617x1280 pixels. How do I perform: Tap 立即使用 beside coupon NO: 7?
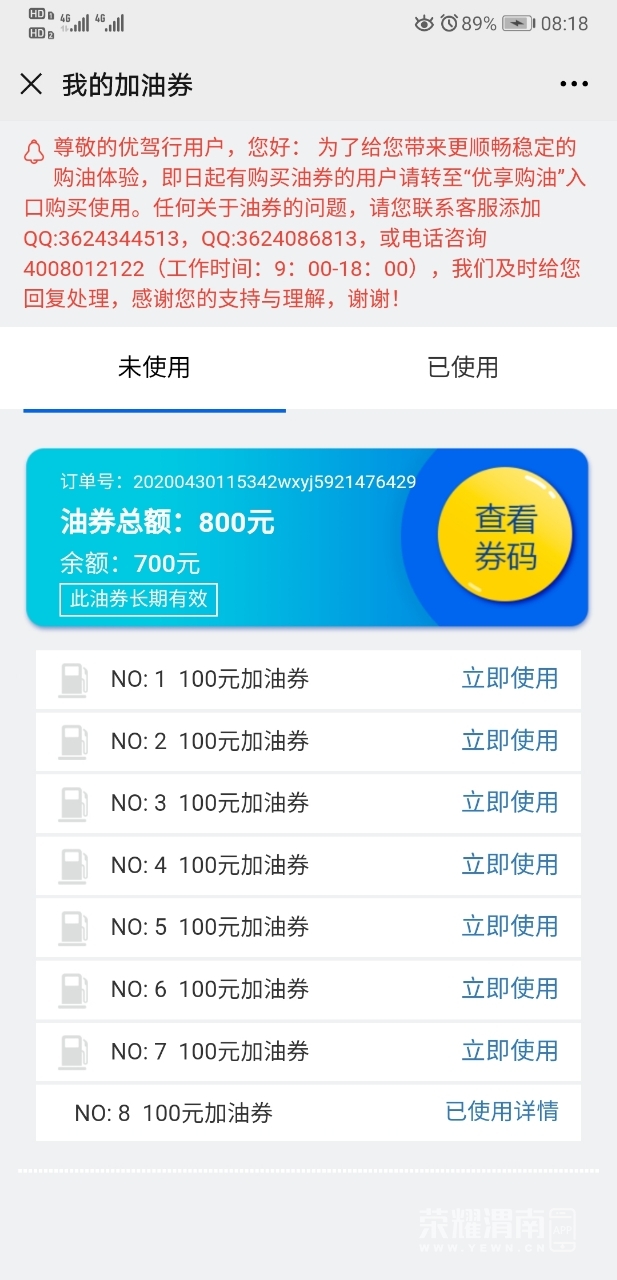(x=509, y=1051)
